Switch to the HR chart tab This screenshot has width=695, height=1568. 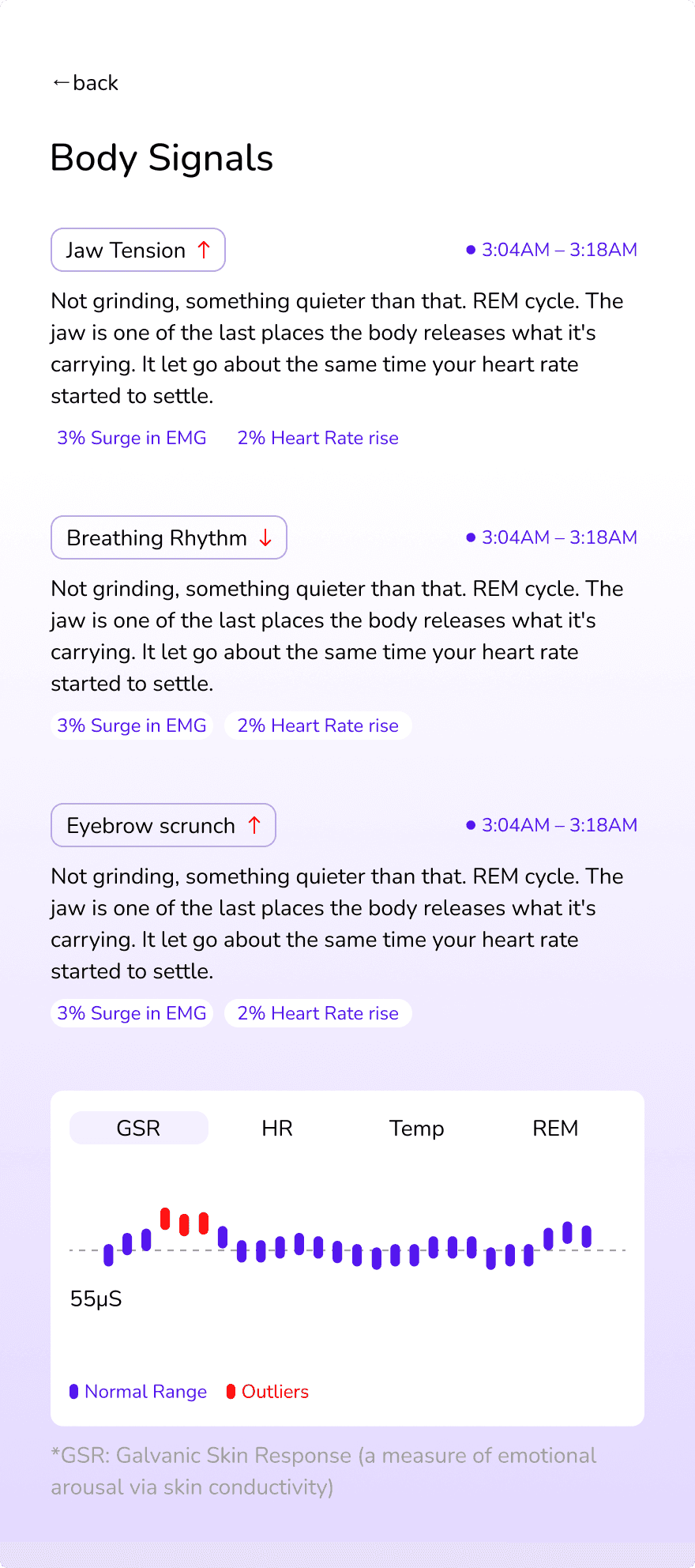click(277, 1128)
